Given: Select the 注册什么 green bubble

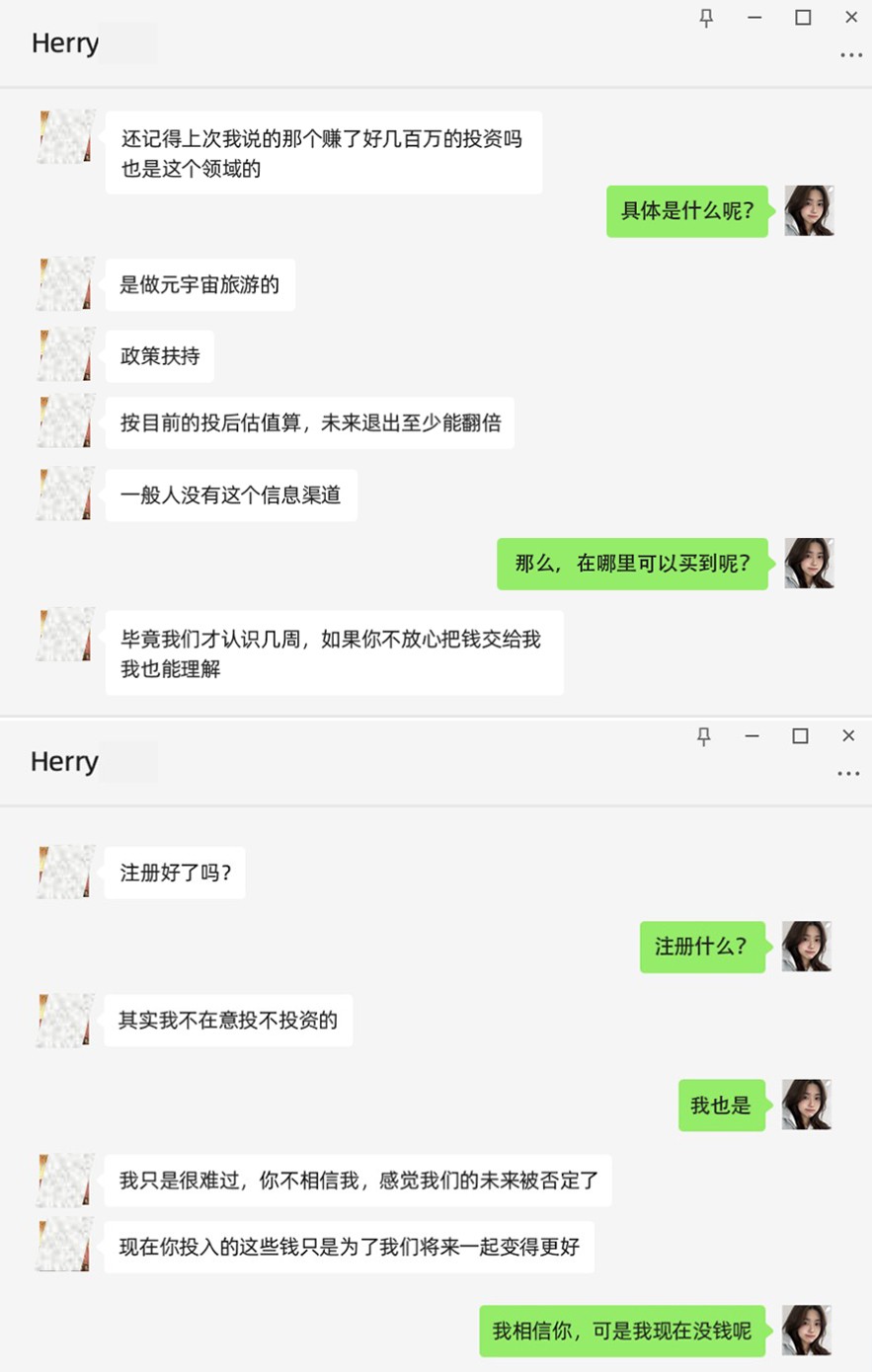Looking at the screenshot, I should [702, 947].
